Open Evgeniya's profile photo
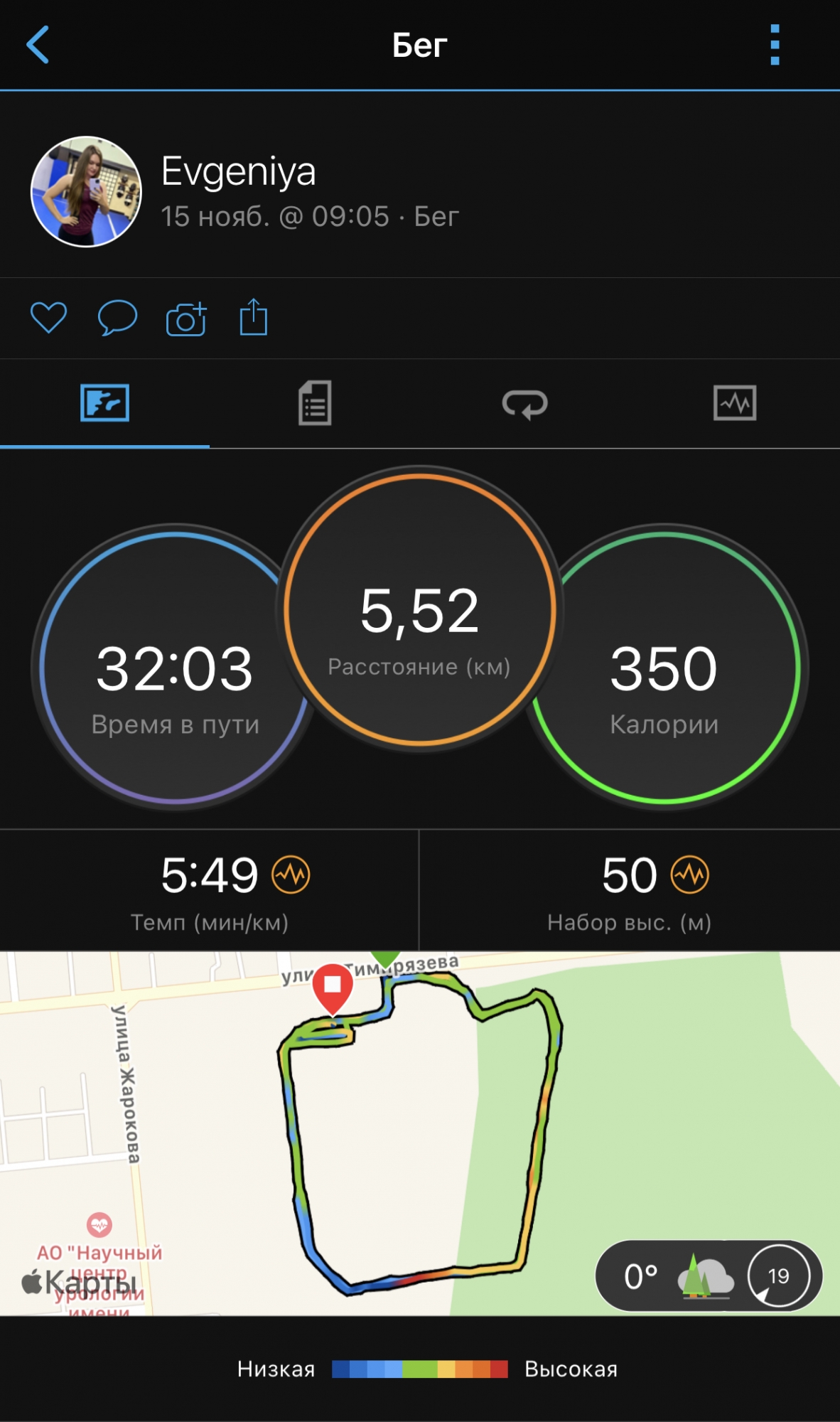Screen dimensions: 840x1422 (86, 192)
